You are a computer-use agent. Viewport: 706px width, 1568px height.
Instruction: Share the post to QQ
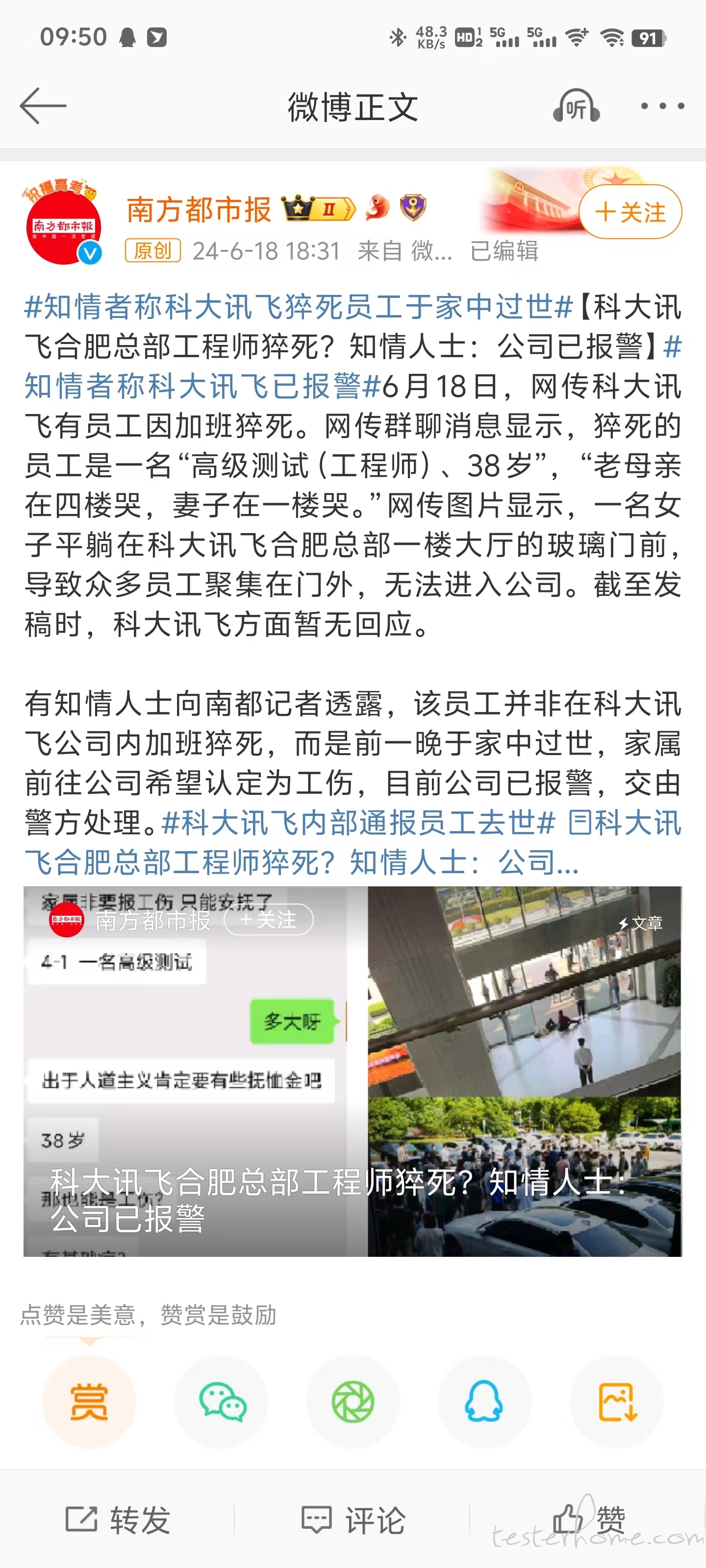(x=484, y=1401)
